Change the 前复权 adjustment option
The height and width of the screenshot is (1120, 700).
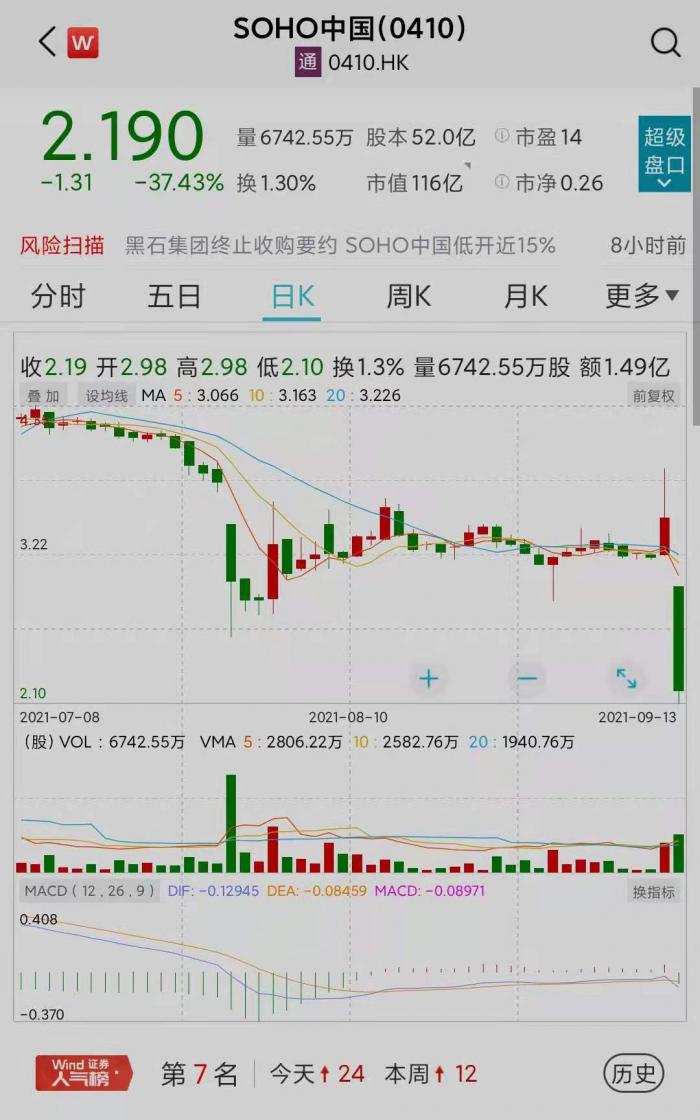(x=653, y=396)
